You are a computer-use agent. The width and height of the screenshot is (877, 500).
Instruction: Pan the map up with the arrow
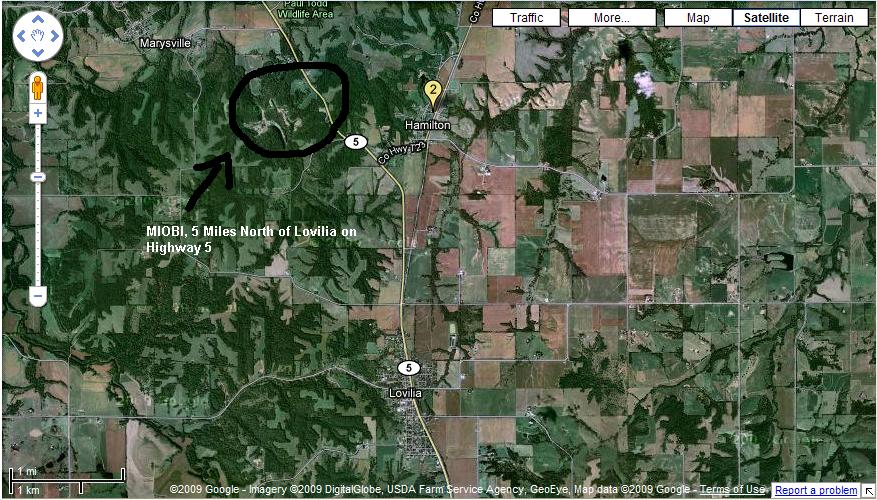click(x=38, y=21)
